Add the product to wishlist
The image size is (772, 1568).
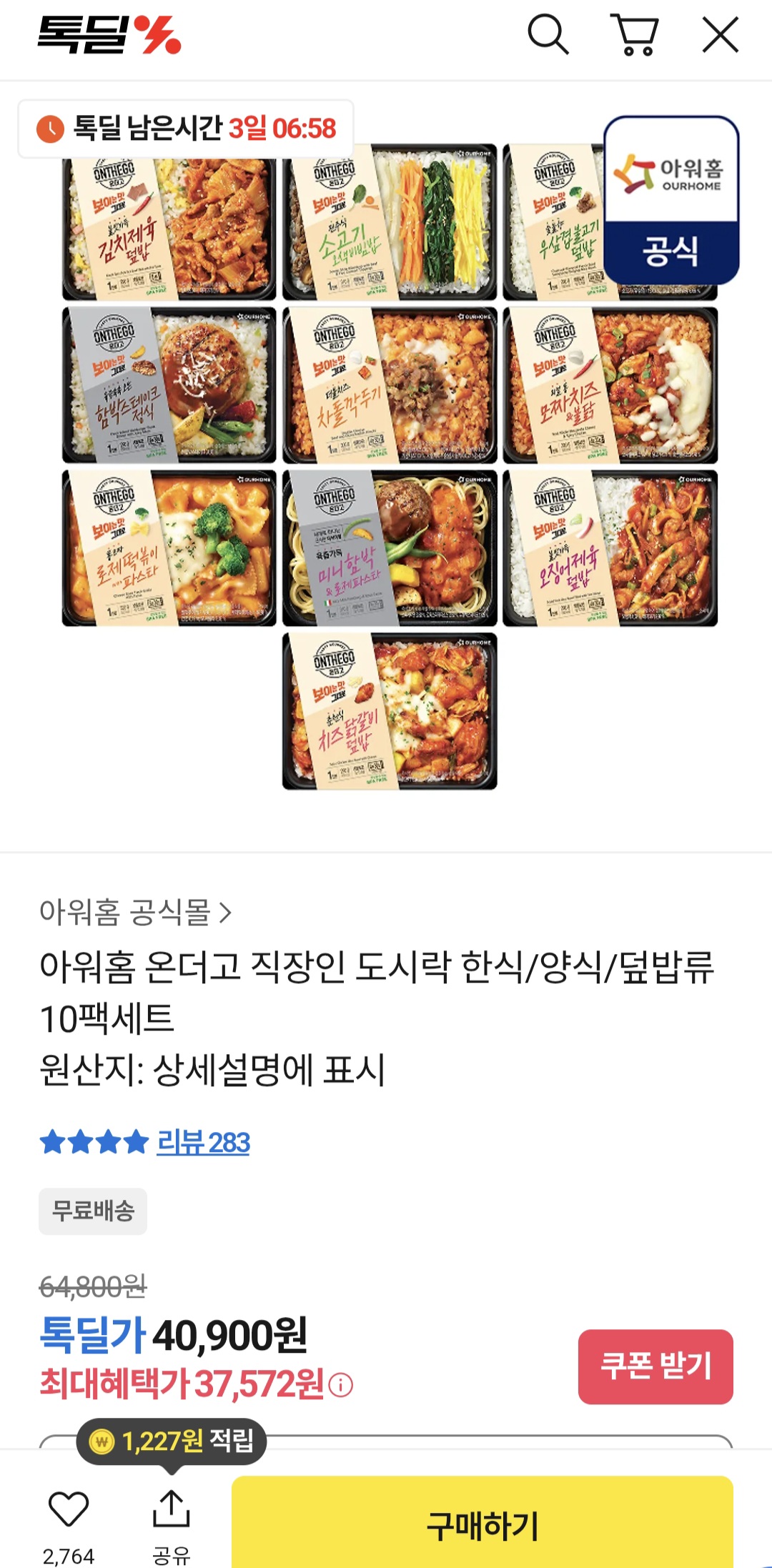(x=69, y=1509)
